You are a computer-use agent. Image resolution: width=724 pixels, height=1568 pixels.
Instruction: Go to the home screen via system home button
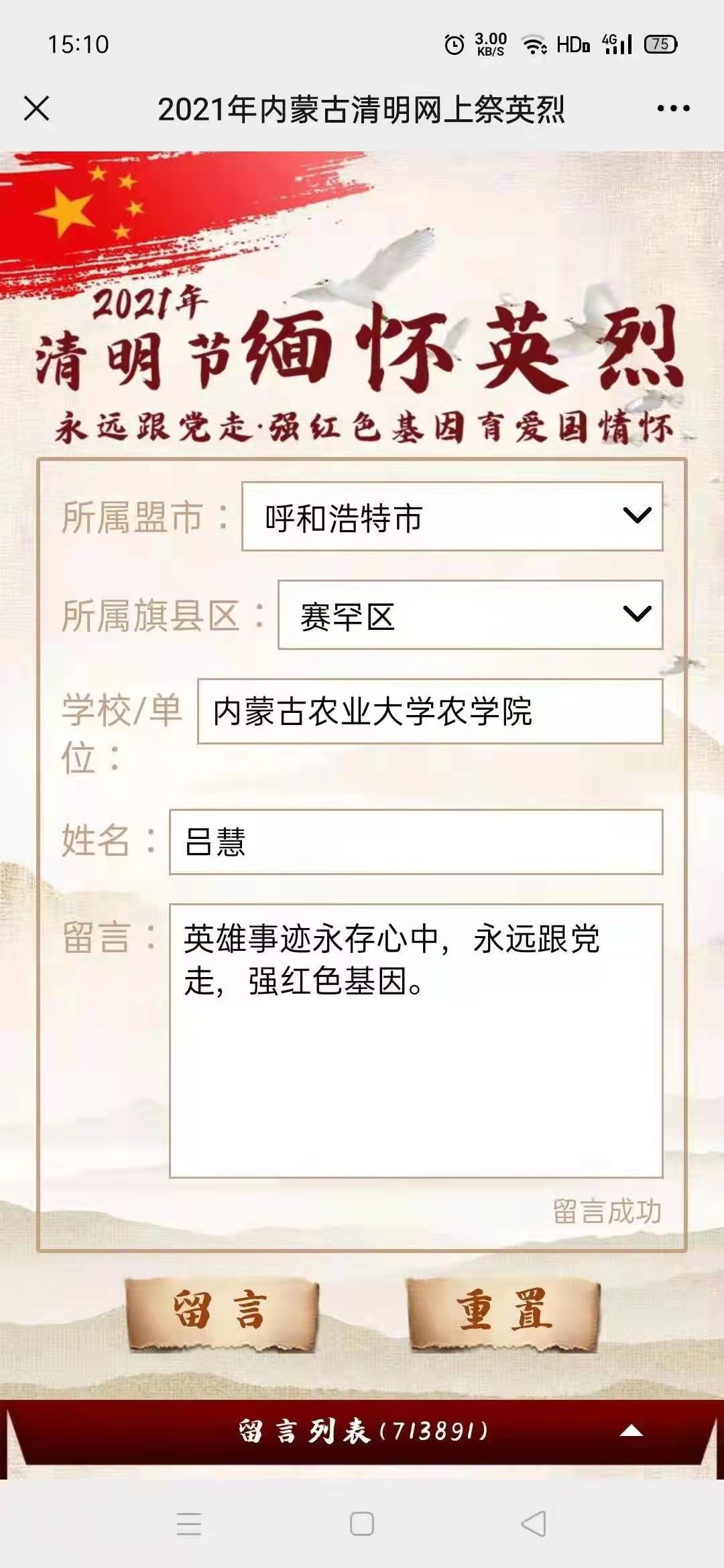[x=362, y=1524]
